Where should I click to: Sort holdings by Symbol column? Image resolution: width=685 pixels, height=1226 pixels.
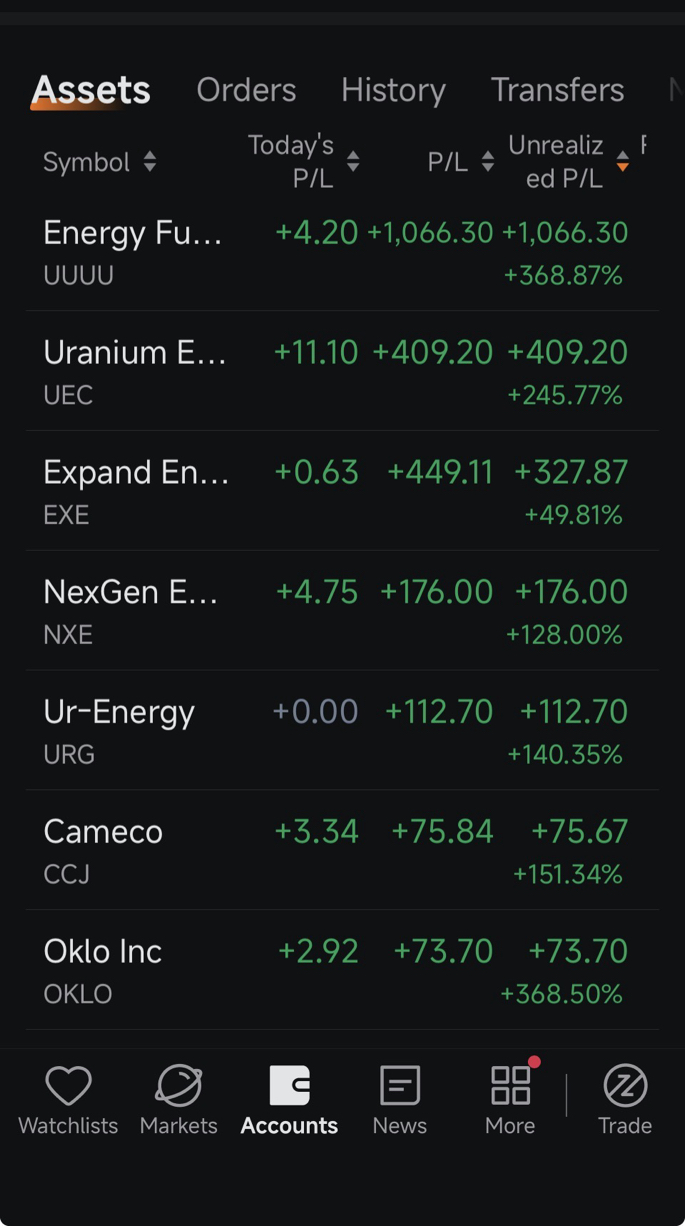[x=99, y=162]
